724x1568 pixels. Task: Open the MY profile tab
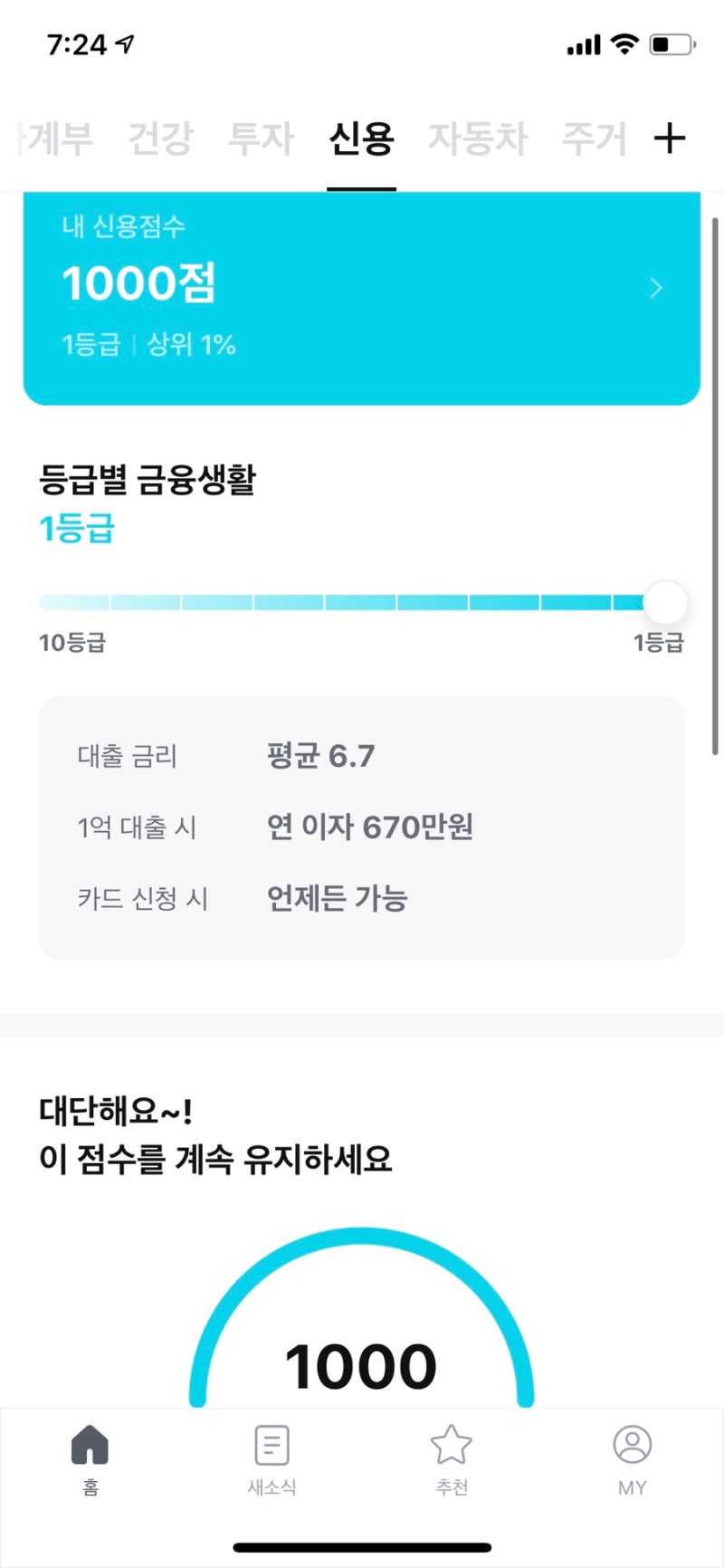click(x=632, y=1459)
